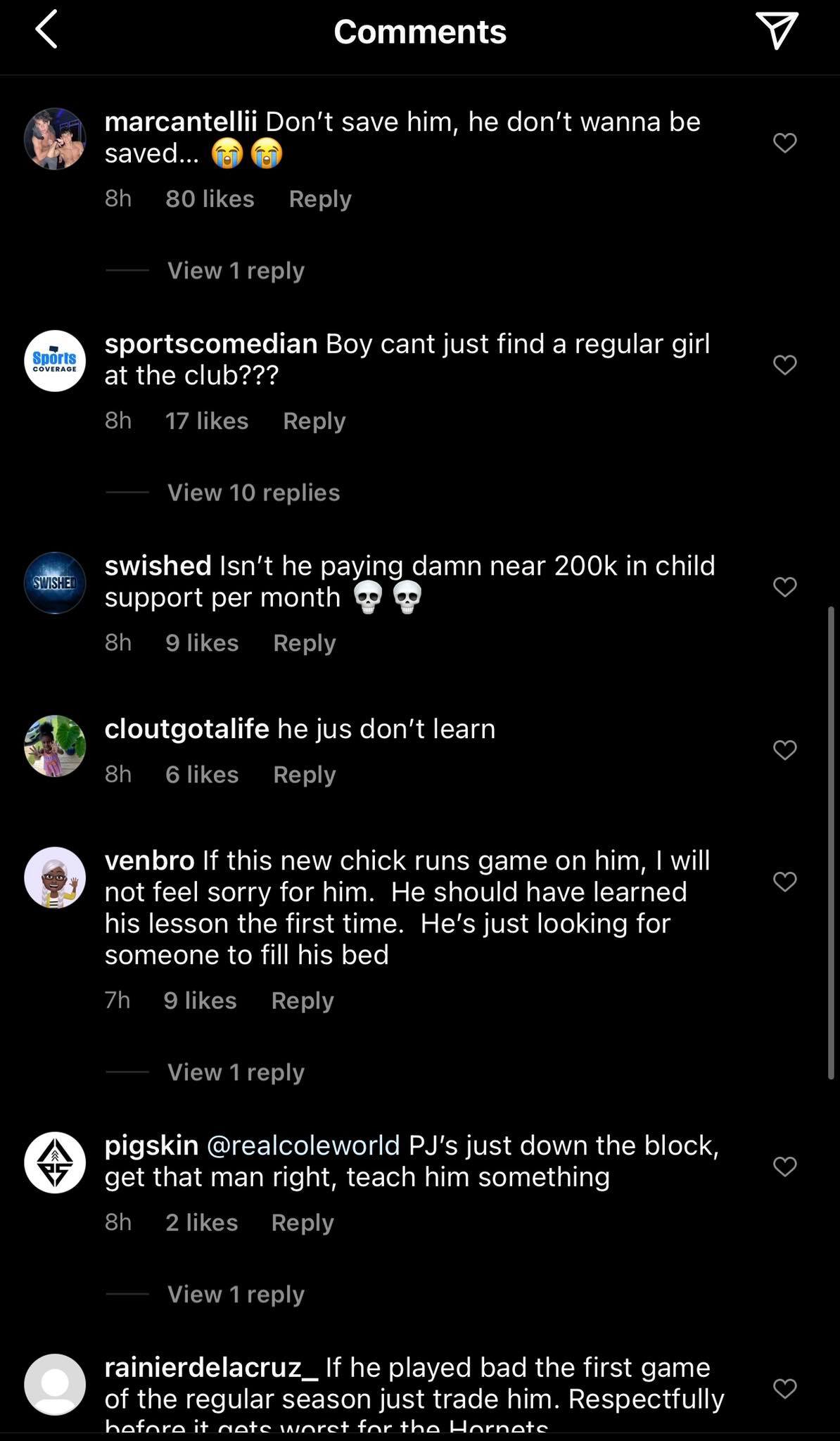Share the post via the paper plane icon
840x1441 pixels.
[x=777, y=31]
